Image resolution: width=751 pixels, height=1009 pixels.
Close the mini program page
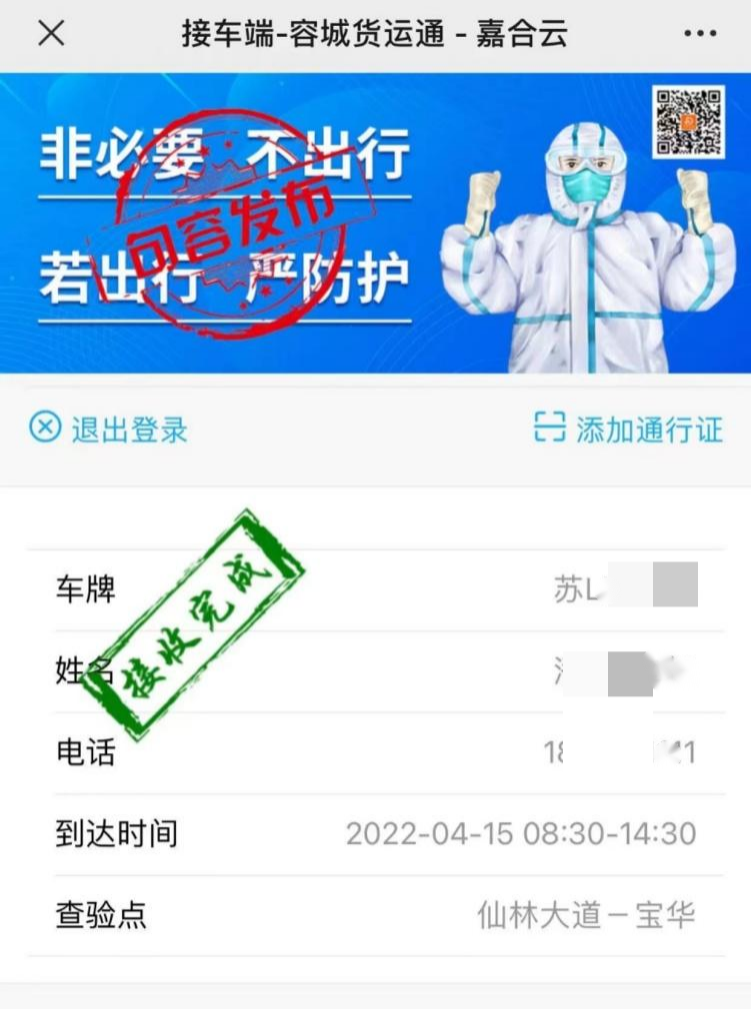pos(51,33)
